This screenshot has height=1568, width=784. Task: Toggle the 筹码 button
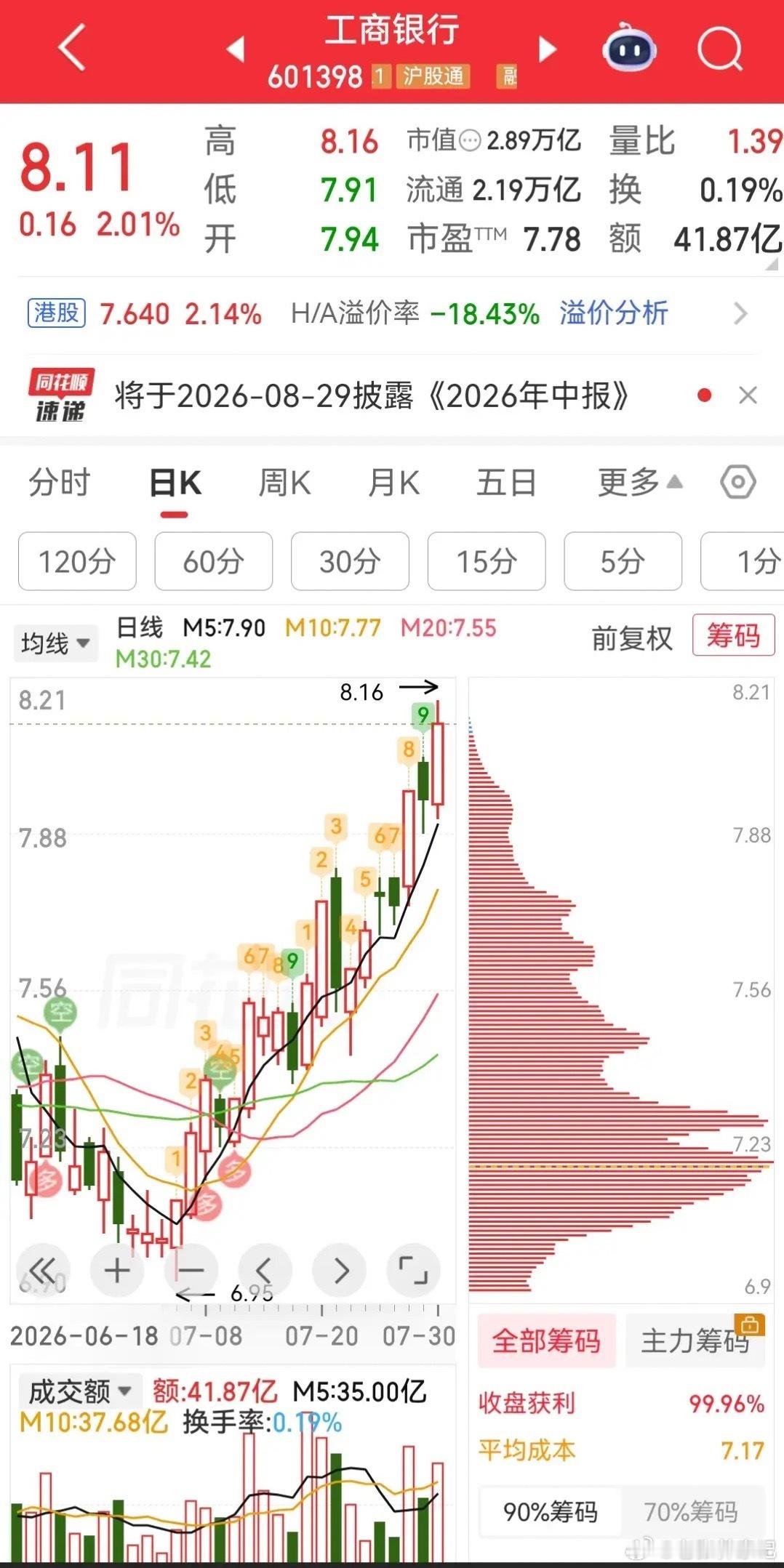tap(733, 635)
